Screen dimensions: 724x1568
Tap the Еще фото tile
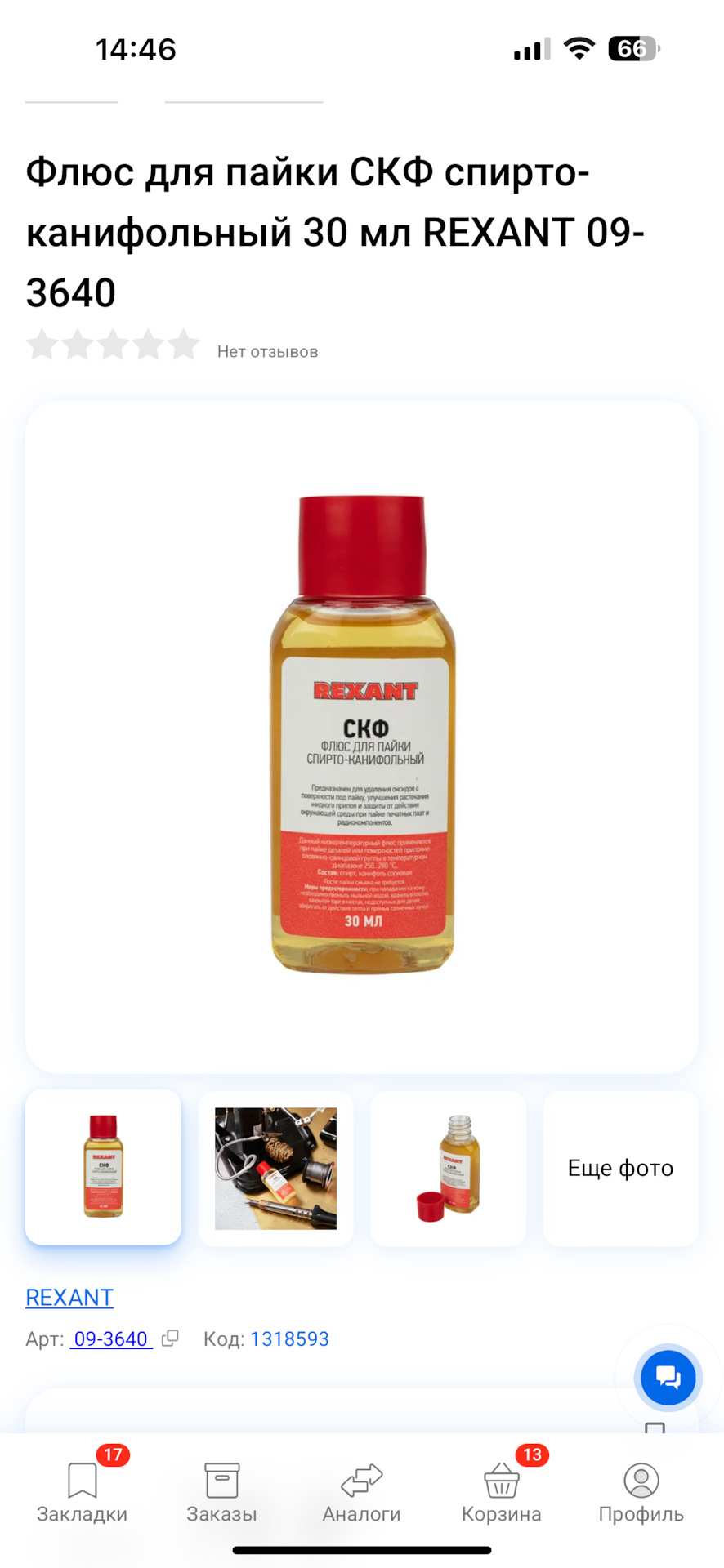(x=621, y=1168)
